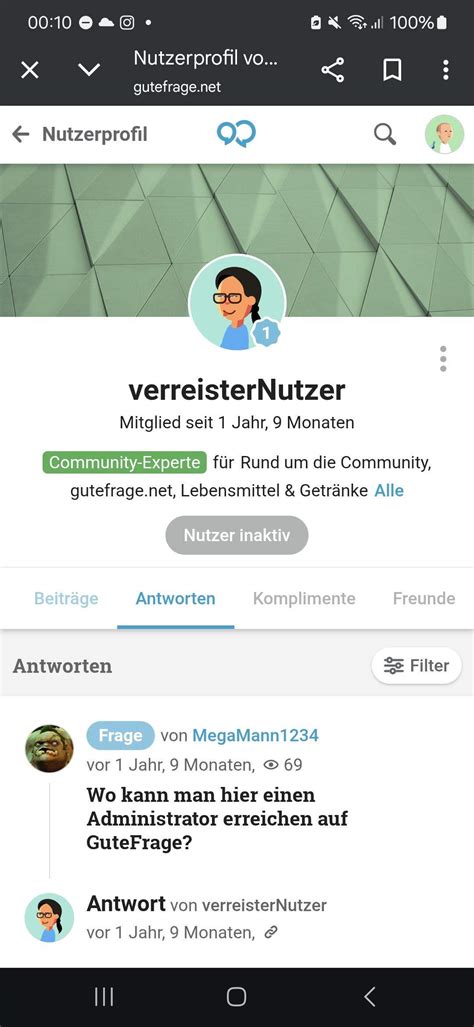Screen dimensions: 474x1027
Task: Open question about reaching an Administrator
Action: [217, 819]
